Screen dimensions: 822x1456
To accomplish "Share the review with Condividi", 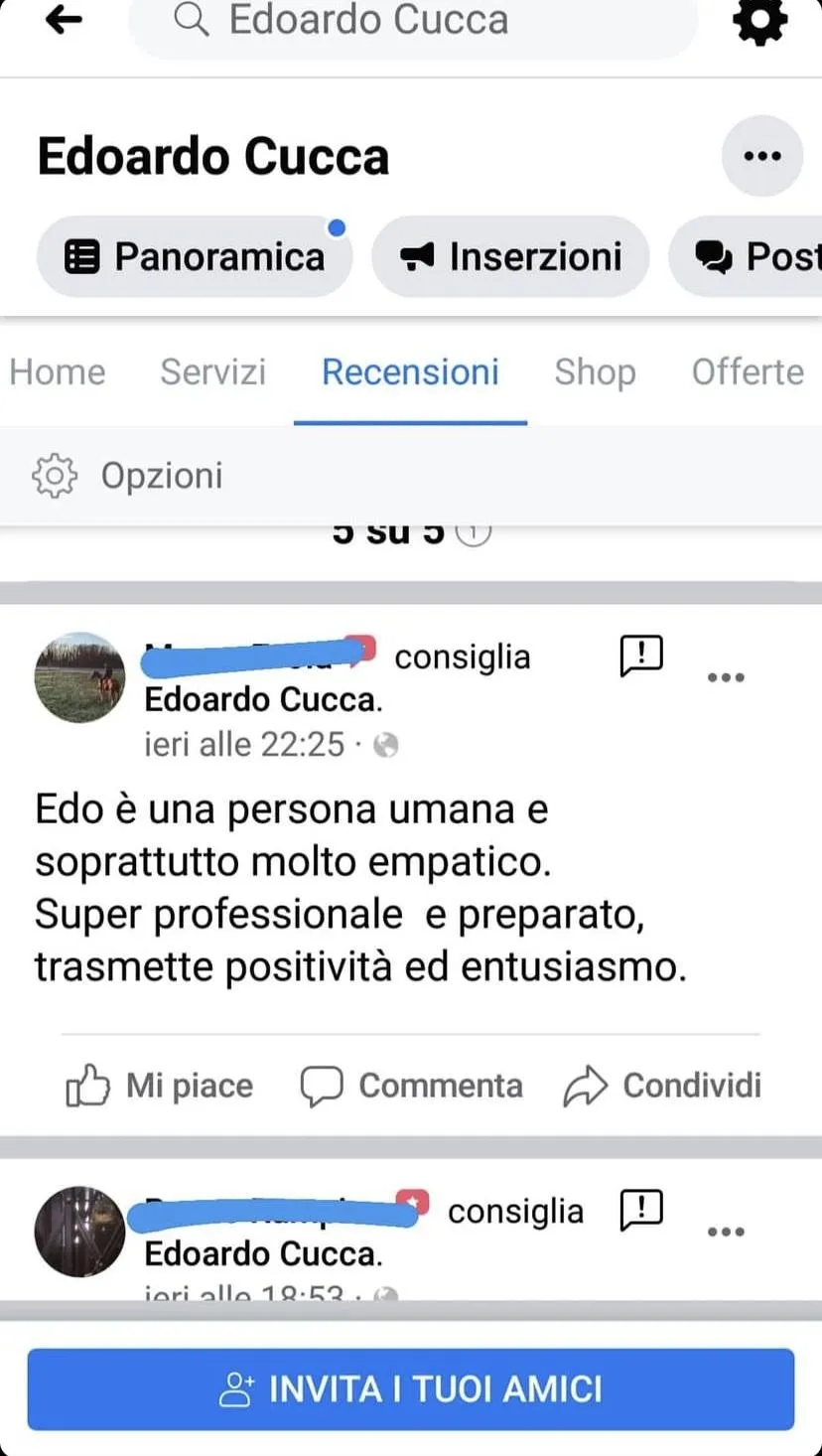I will pos(662,1086).
